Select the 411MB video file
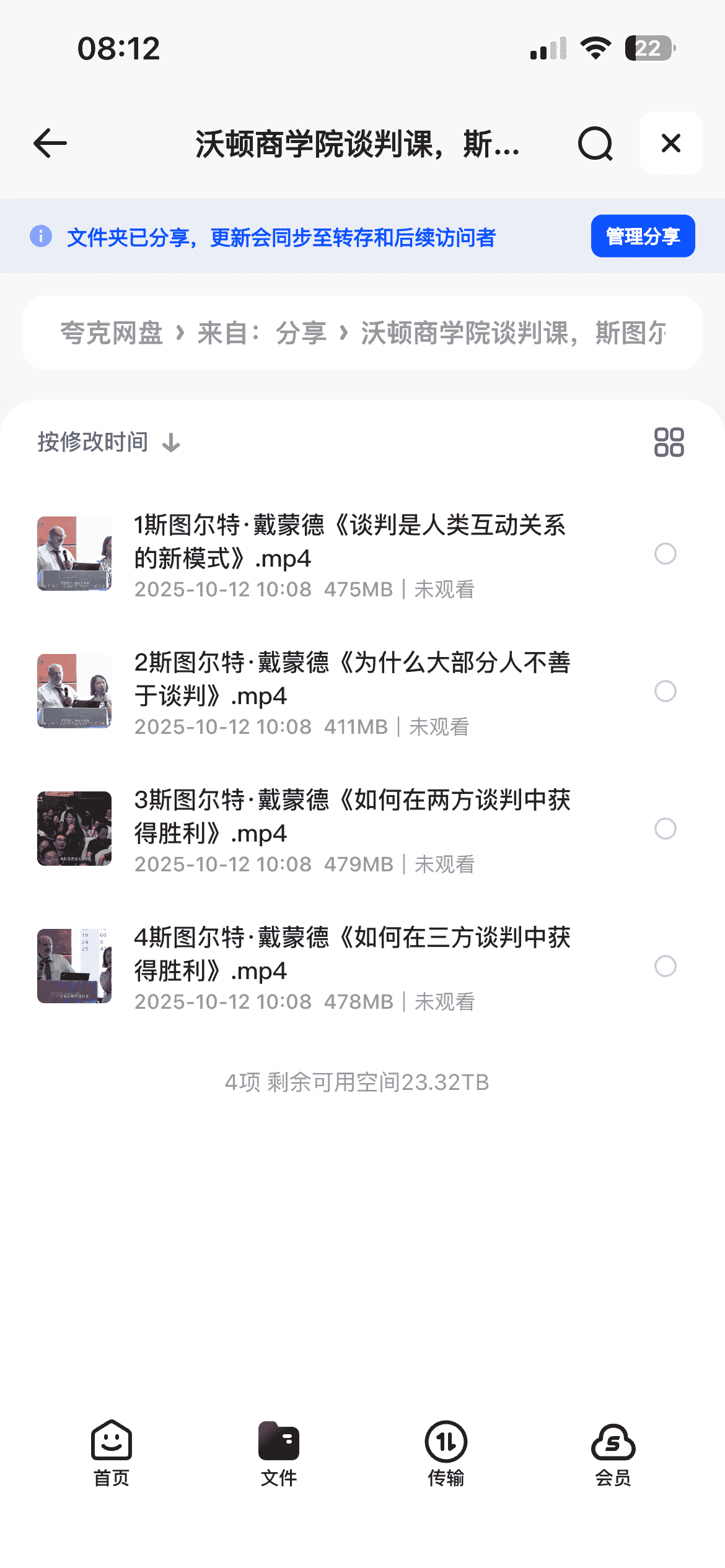725x1568 pixels. (666, 691)
